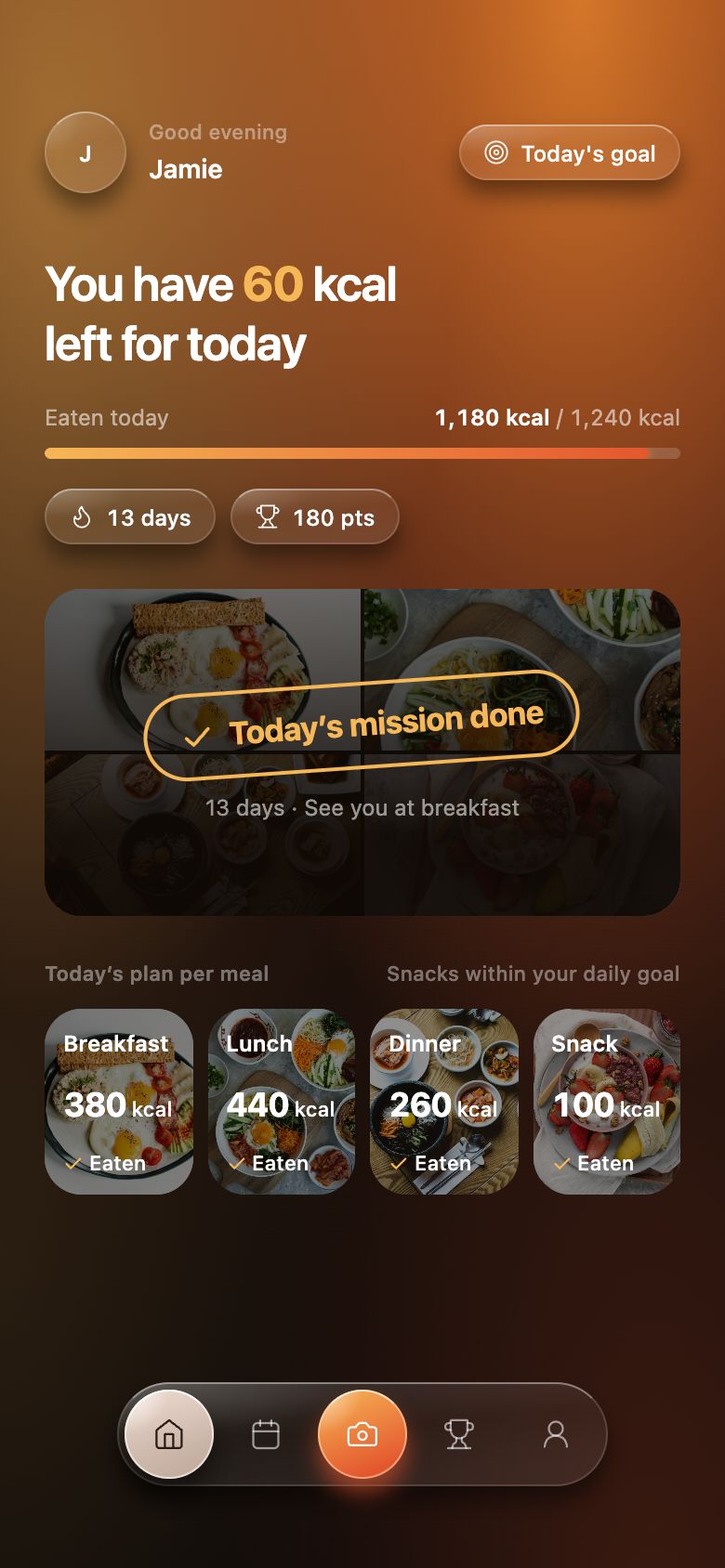Open the Snack 100 kcal card

607,1102
